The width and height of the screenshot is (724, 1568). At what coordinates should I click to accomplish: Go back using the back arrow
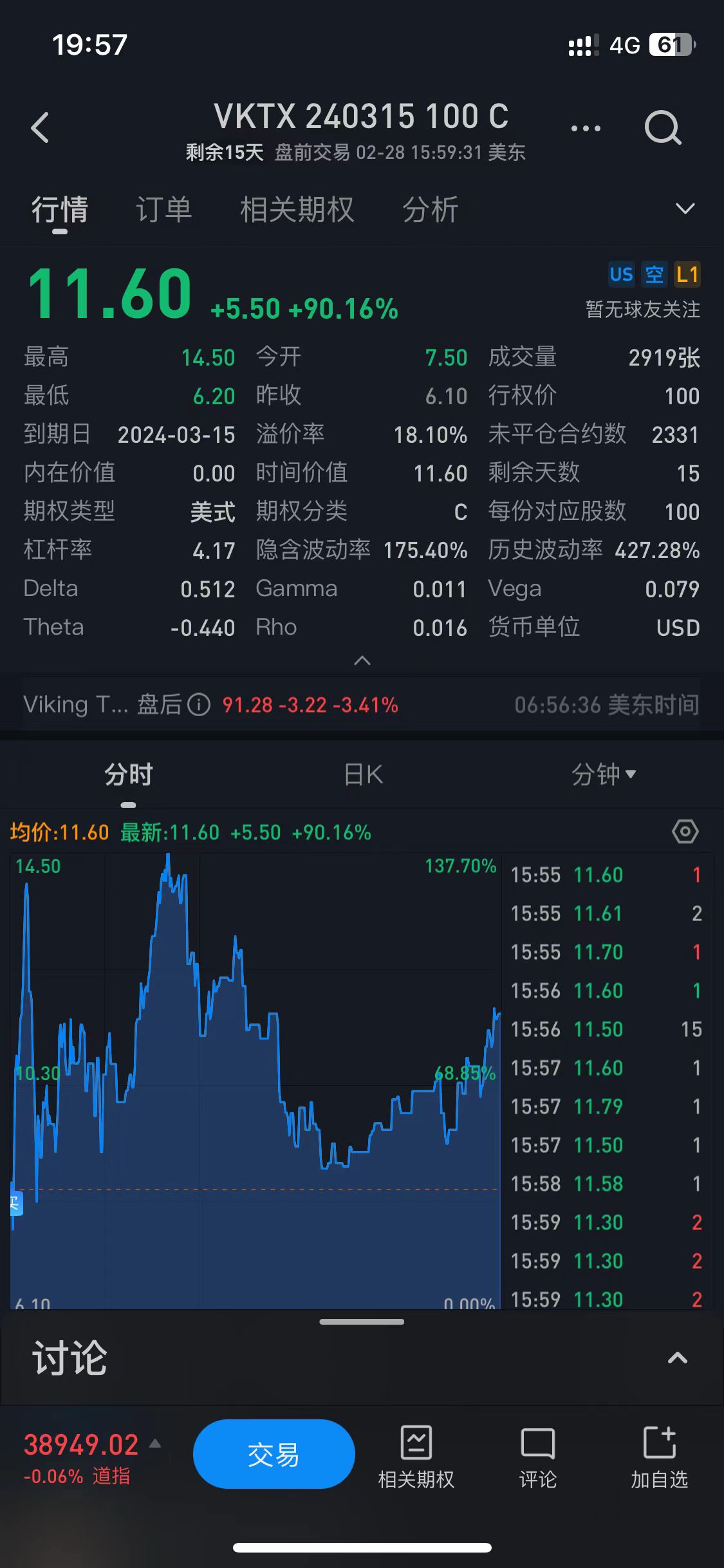click(40, 127)
